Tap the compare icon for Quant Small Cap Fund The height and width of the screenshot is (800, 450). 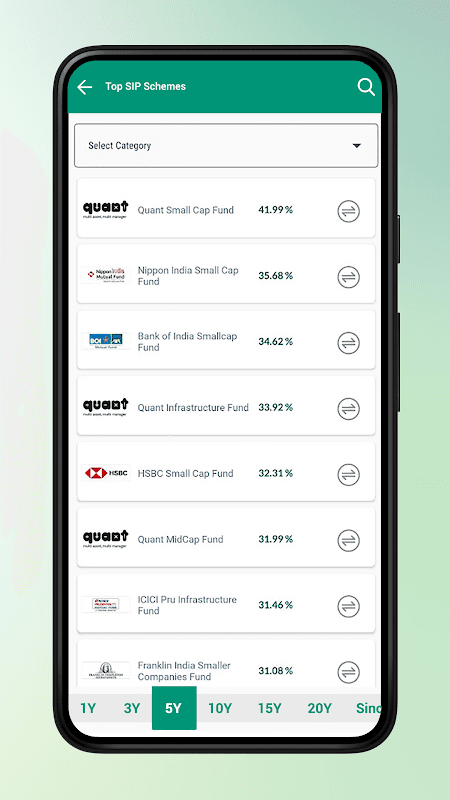(348, 211)
